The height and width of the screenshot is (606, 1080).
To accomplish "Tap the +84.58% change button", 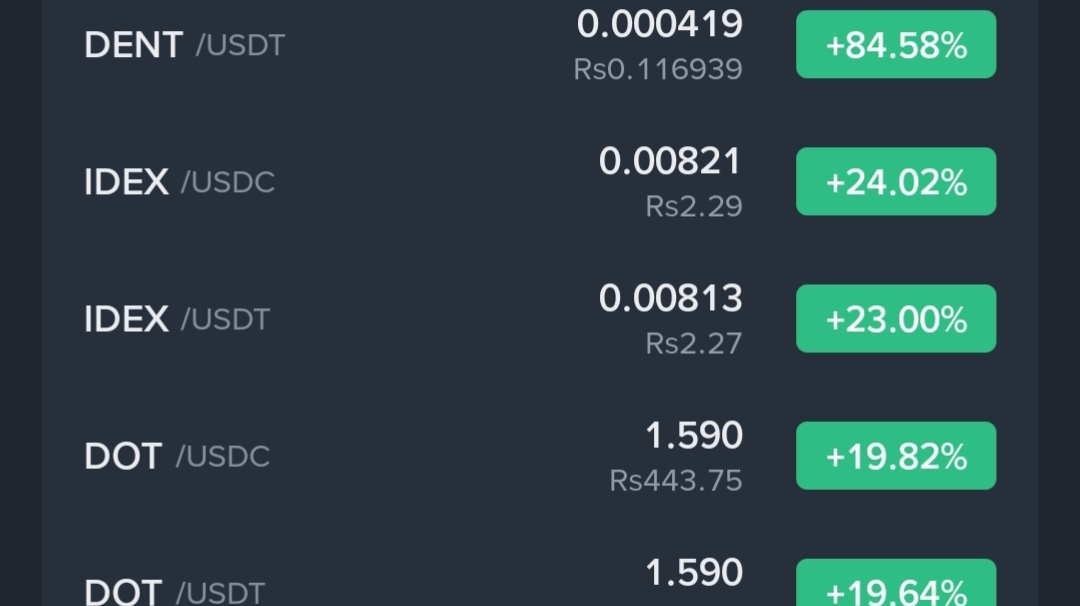I will coord(896,45).
